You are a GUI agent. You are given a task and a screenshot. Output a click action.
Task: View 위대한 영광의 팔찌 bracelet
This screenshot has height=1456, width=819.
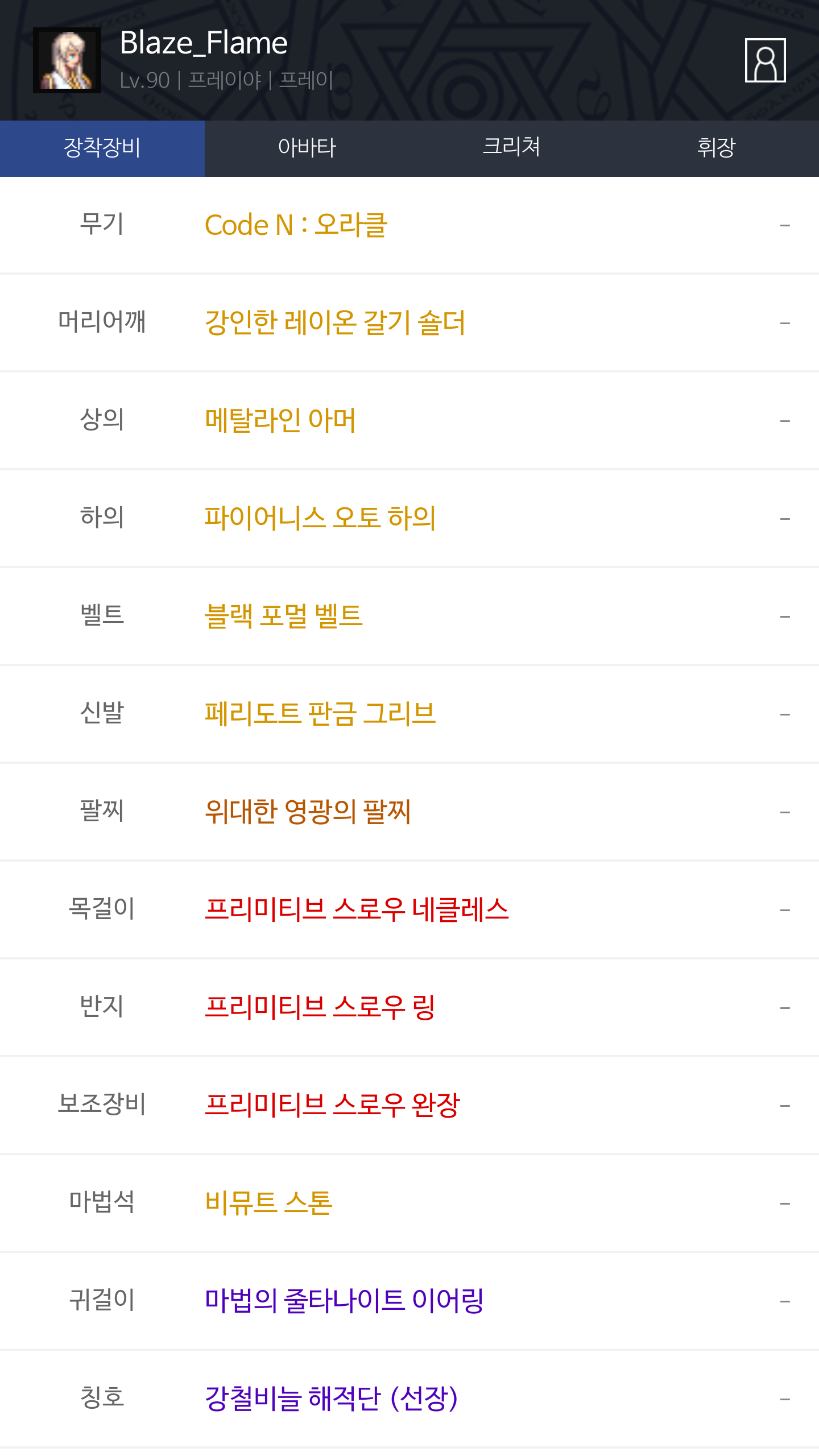click(409, 812)
